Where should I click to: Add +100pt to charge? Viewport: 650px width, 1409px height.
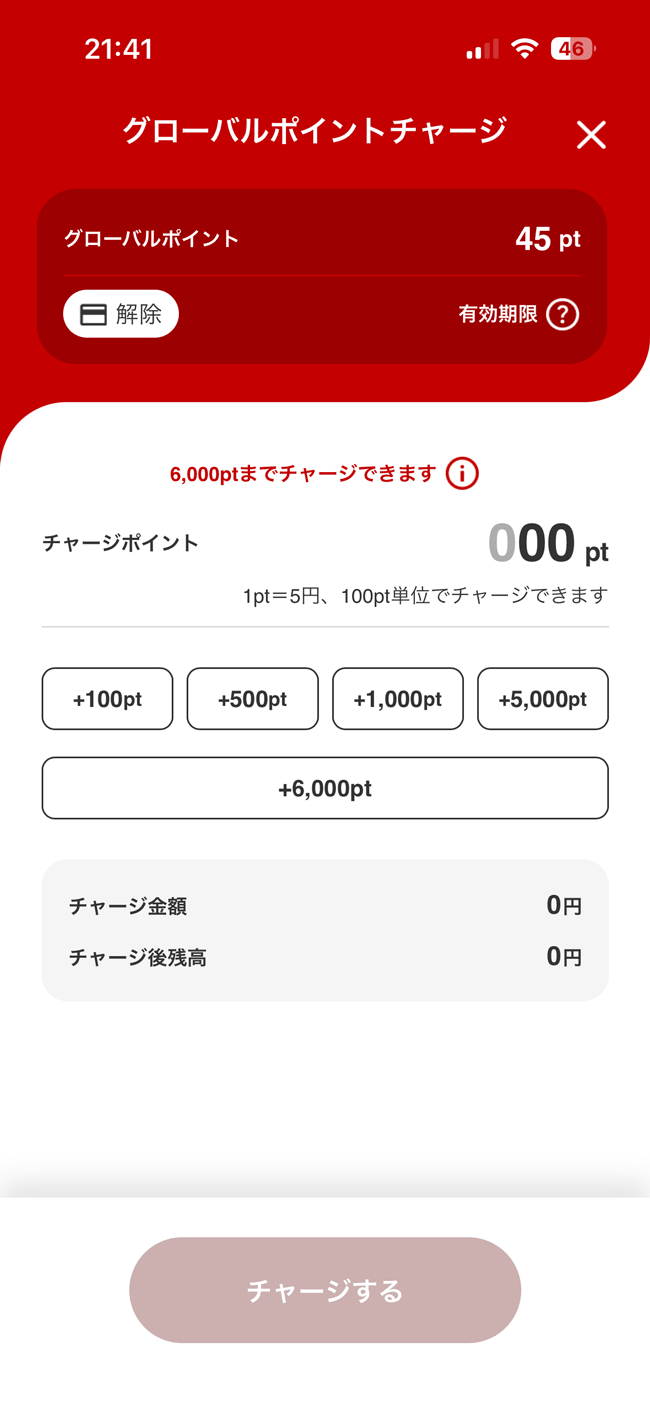[107, 699]
